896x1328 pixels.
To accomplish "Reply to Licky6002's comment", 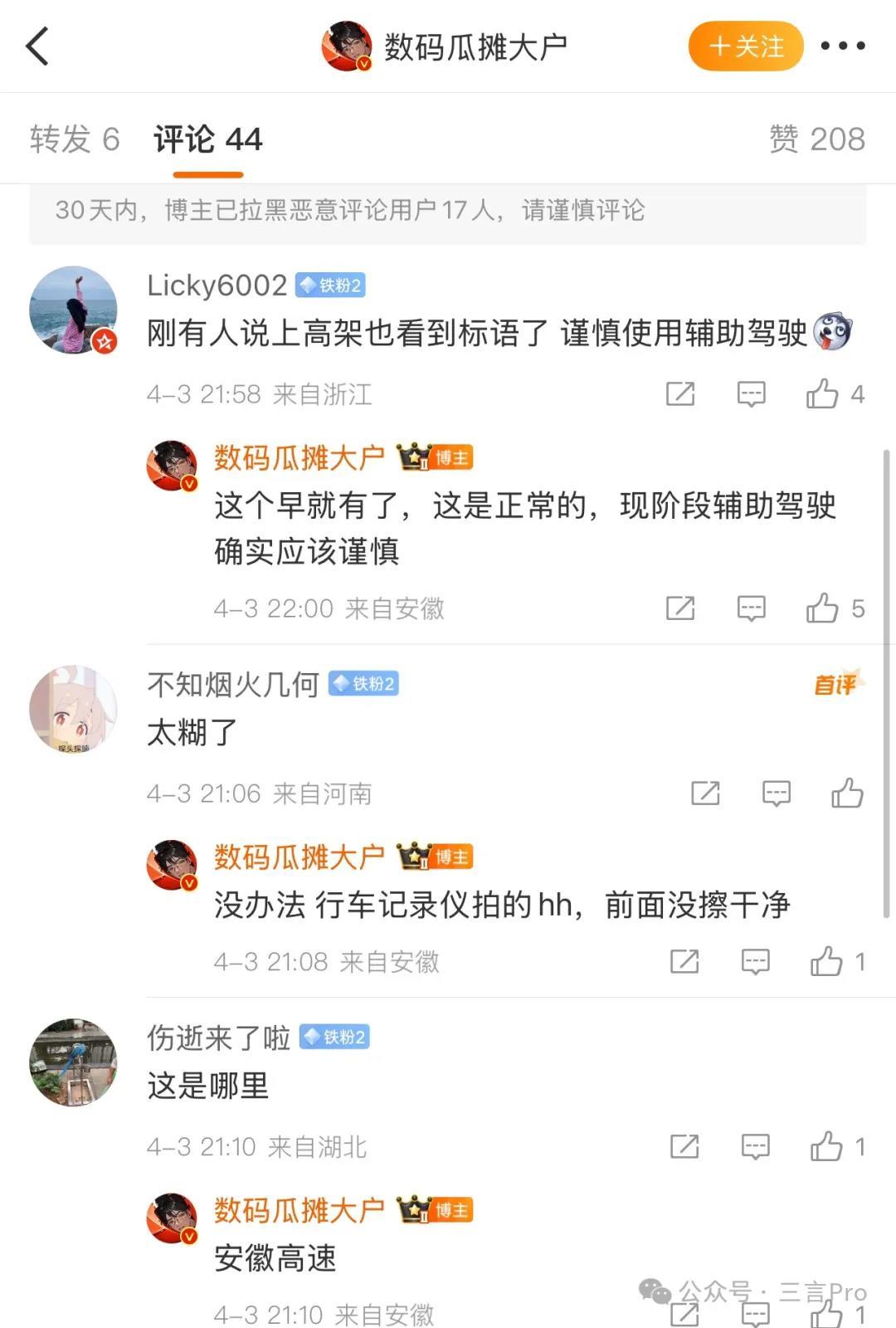I will 752,393.
